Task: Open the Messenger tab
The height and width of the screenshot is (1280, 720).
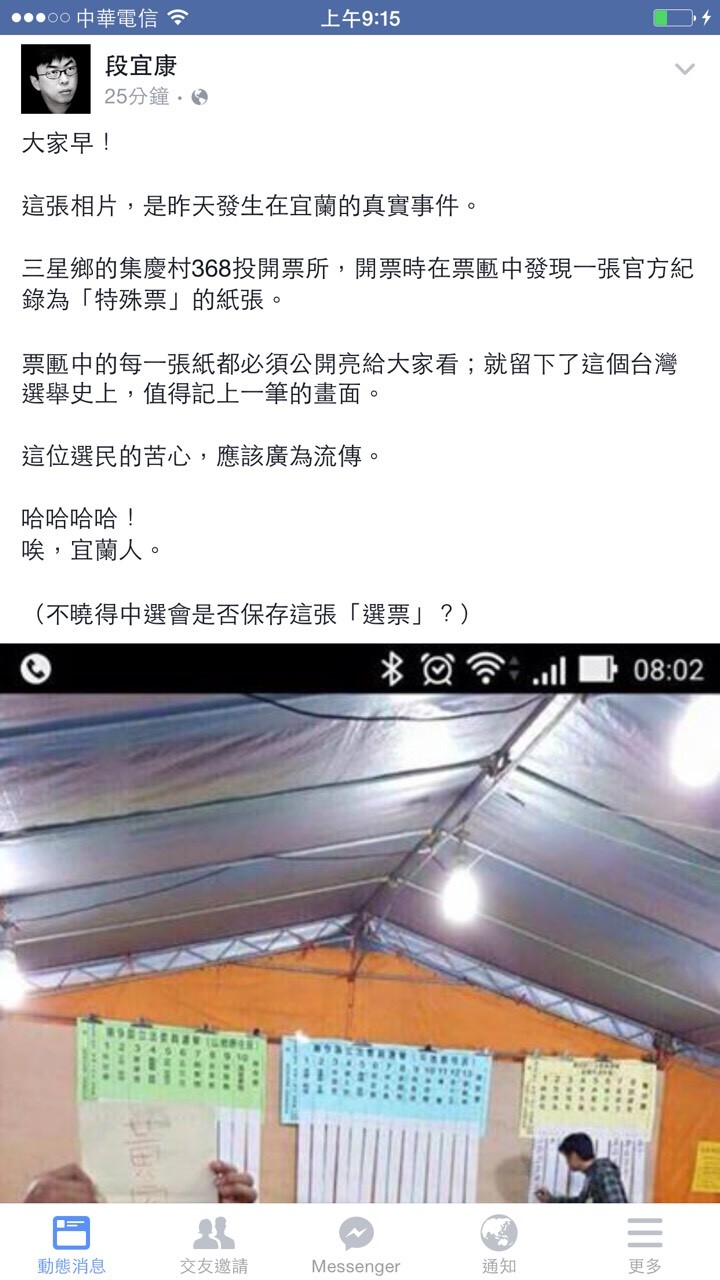Action: 356,1243
